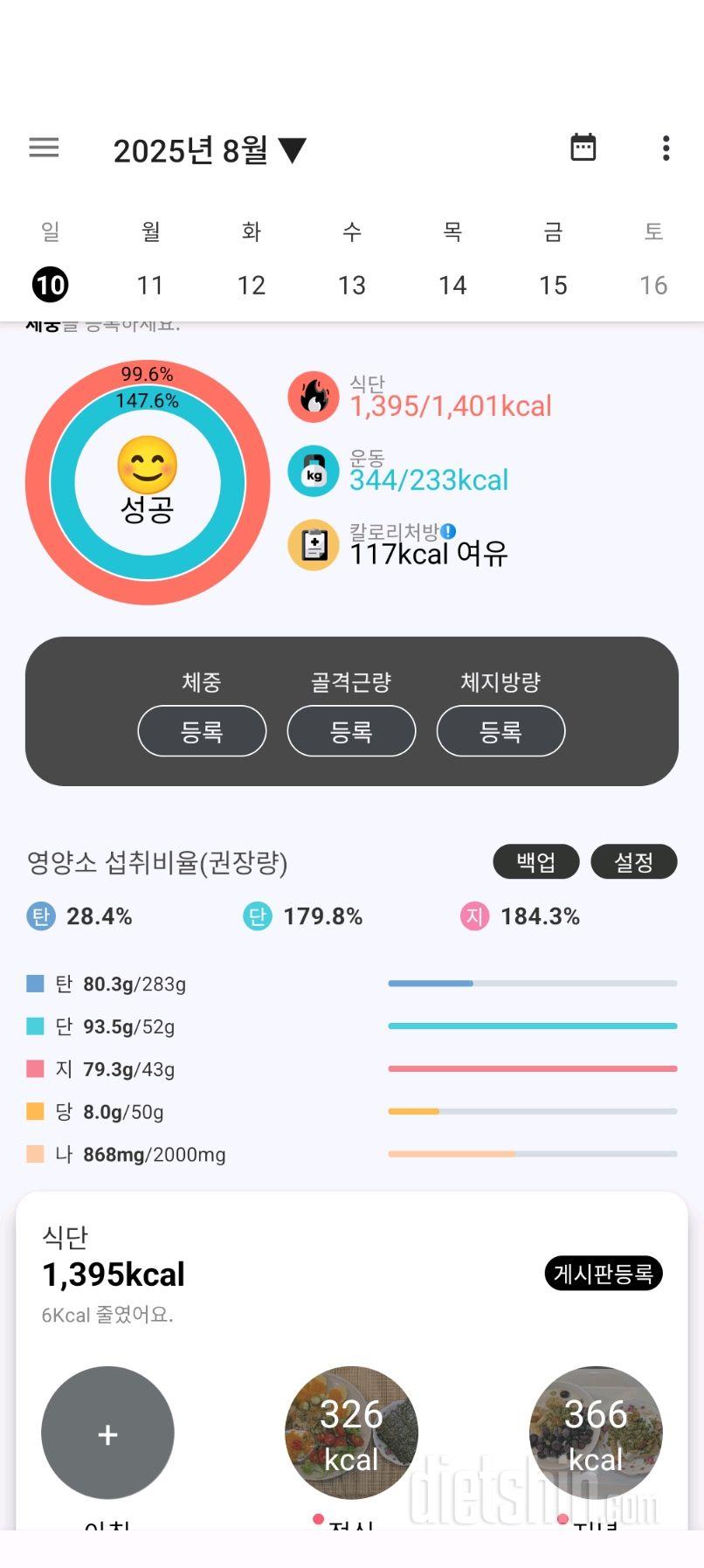
Task: Tap the 게시판등록 button
Action: [x=603, y=1274]
